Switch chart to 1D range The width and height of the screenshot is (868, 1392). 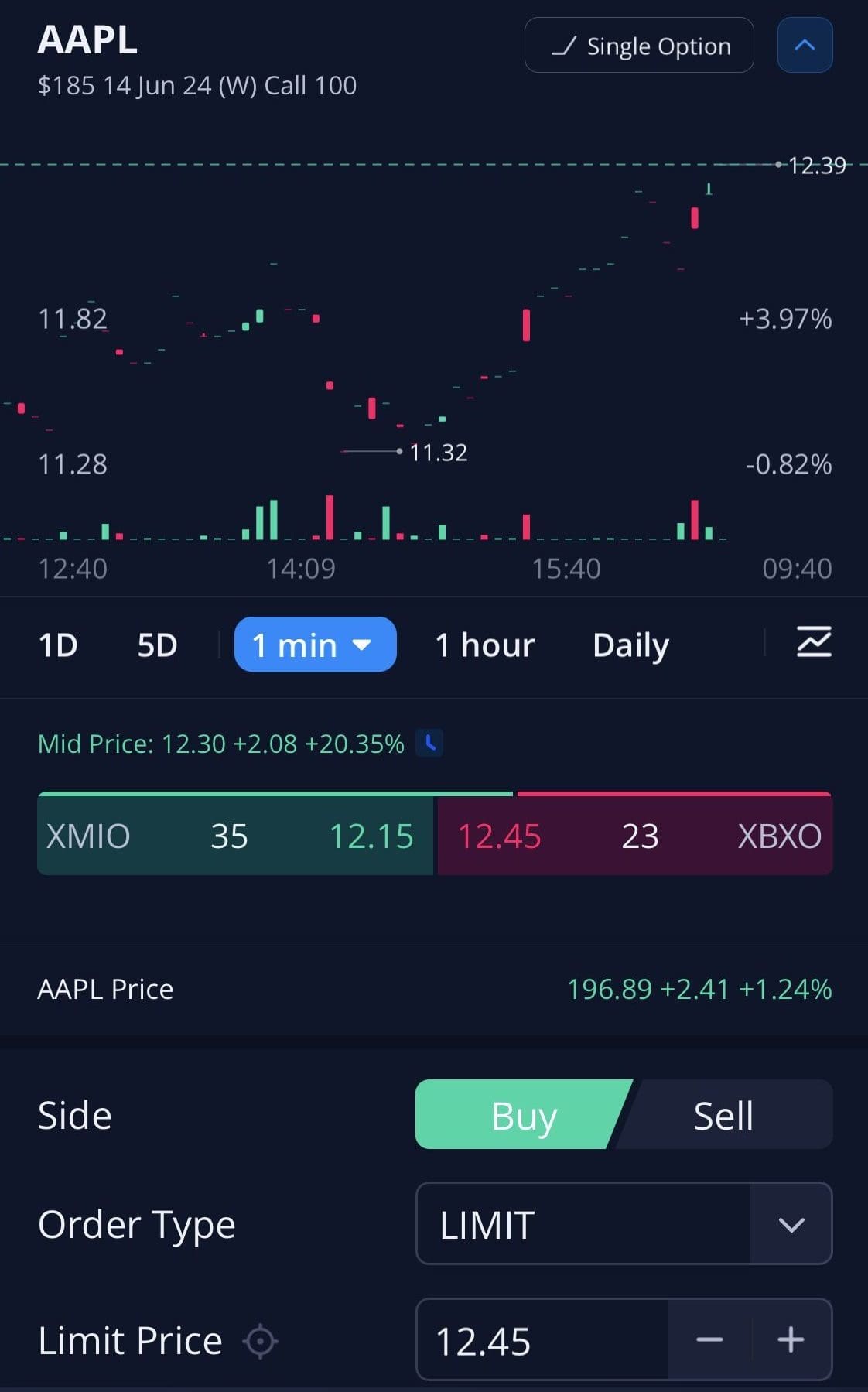(58, 645)
